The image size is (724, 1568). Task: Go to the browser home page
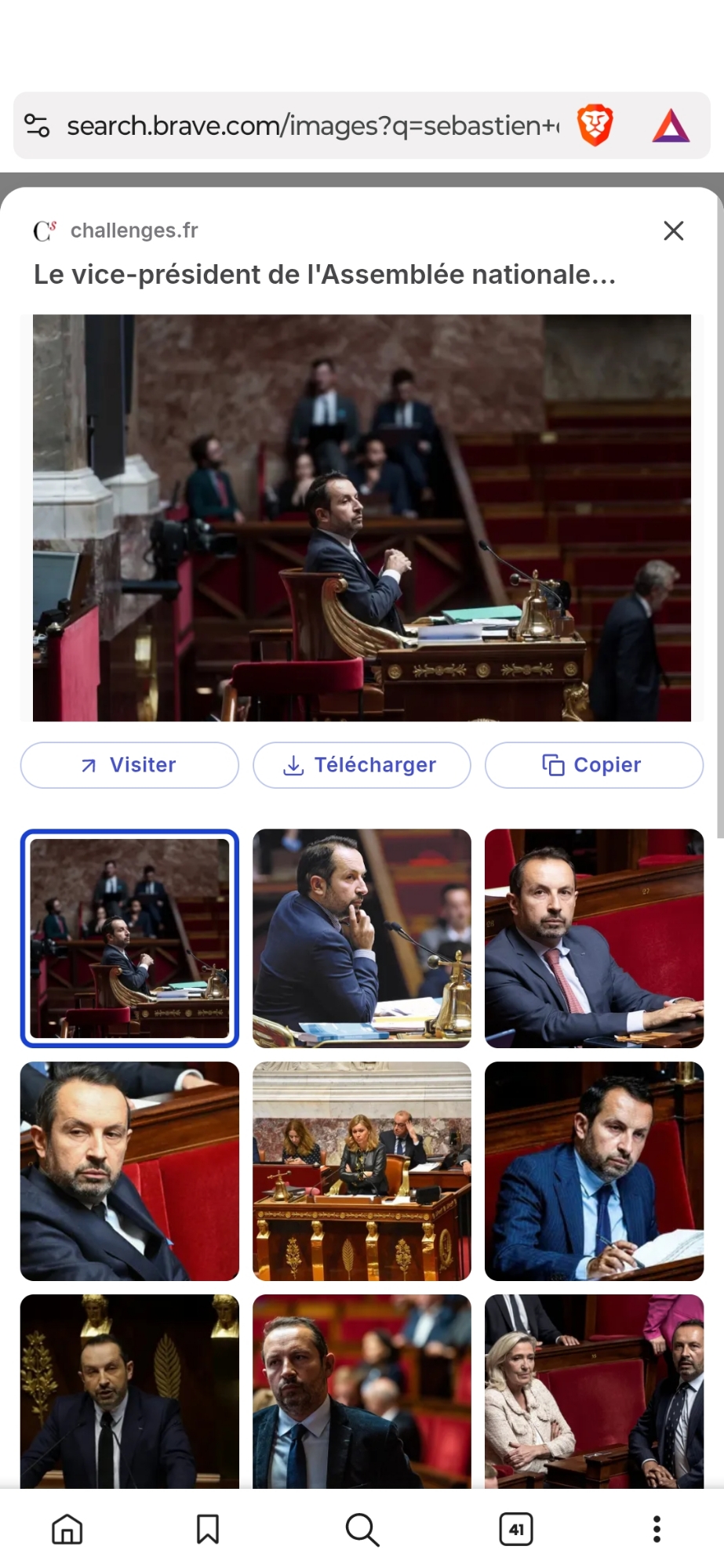point(67,1529)
